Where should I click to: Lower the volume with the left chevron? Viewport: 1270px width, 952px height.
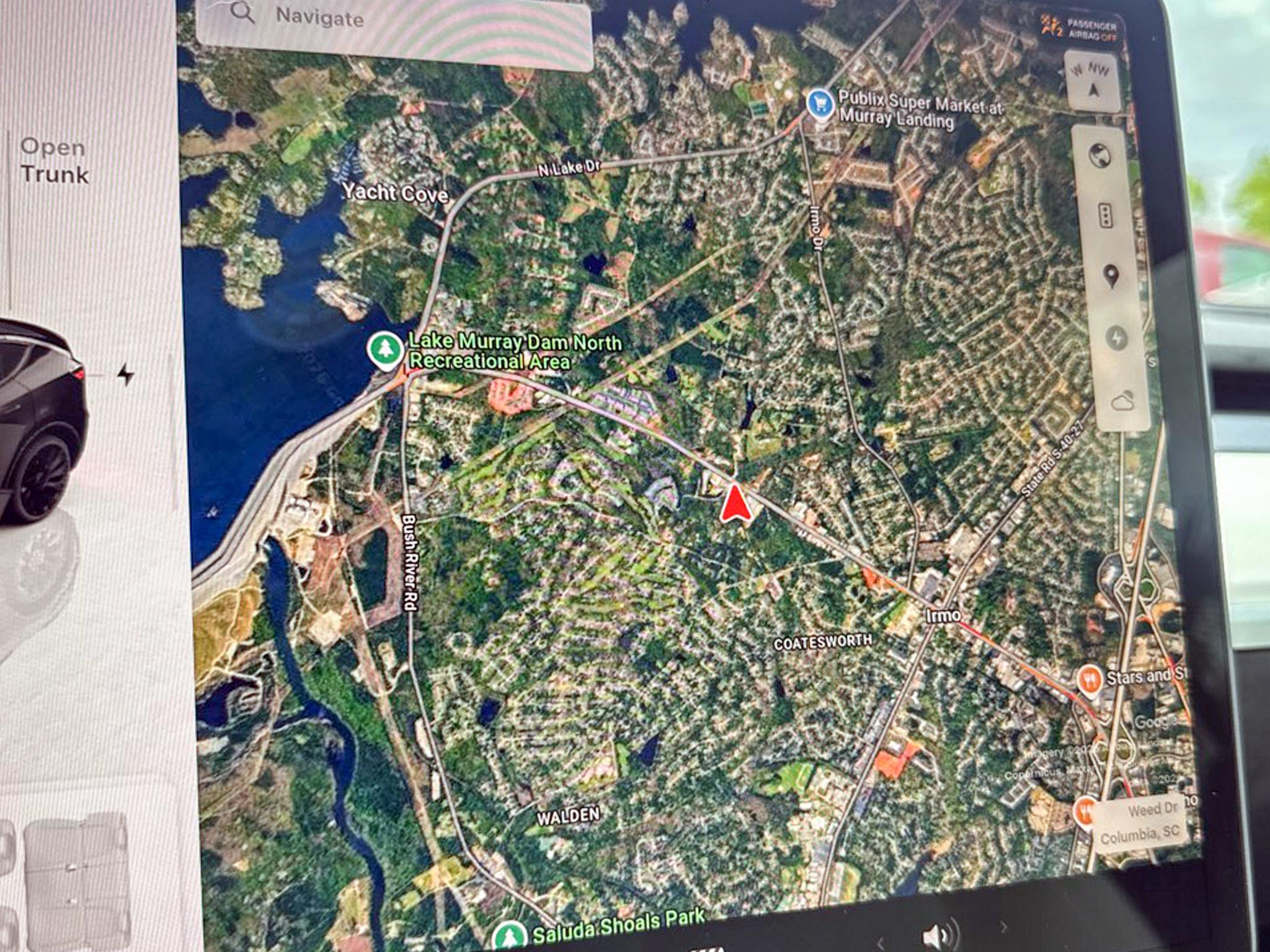pyautogui.click(x=882, y=943)
